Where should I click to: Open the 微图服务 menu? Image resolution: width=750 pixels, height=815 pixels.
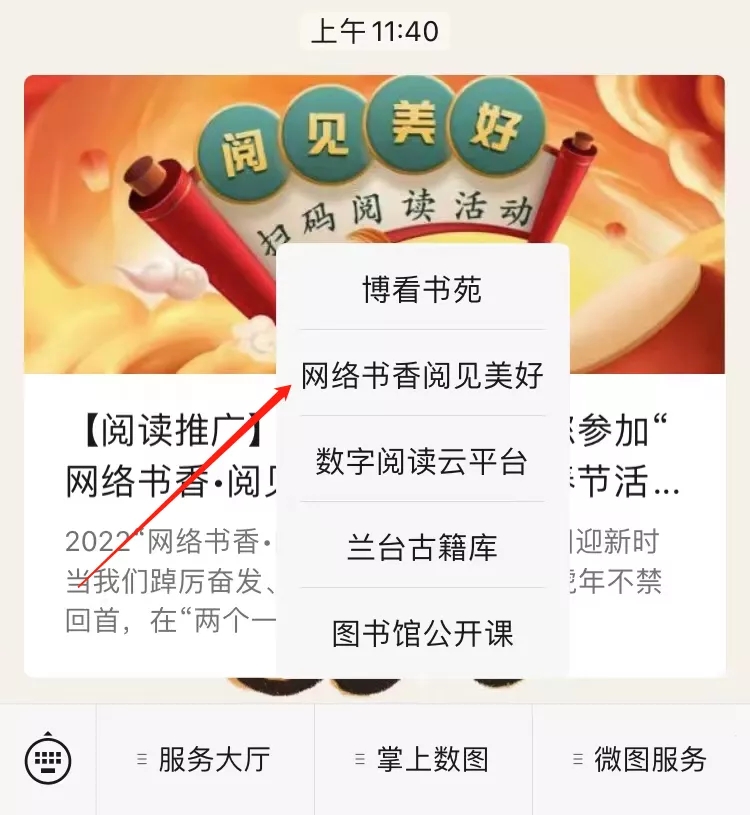coord(641,760)
